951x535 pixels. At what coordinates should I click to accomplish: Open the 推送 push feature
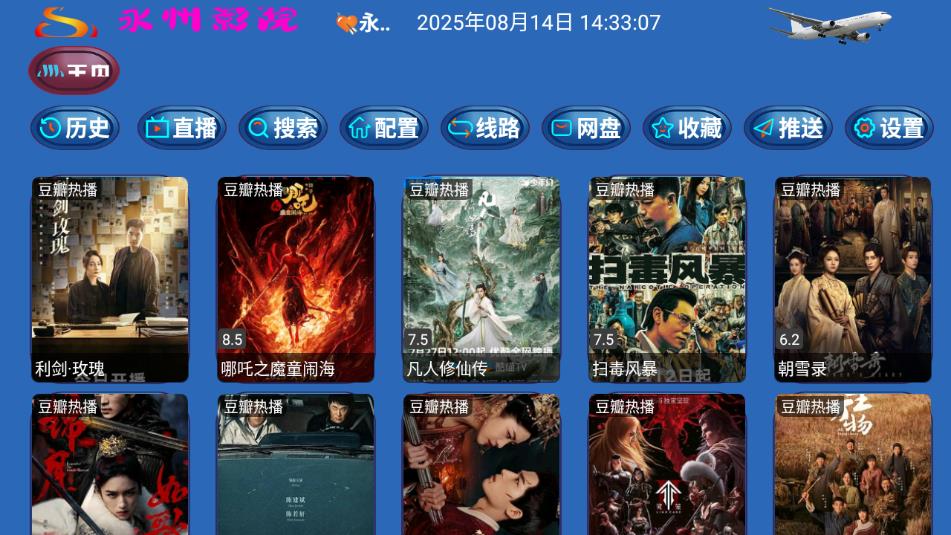[x=788, y=128]
